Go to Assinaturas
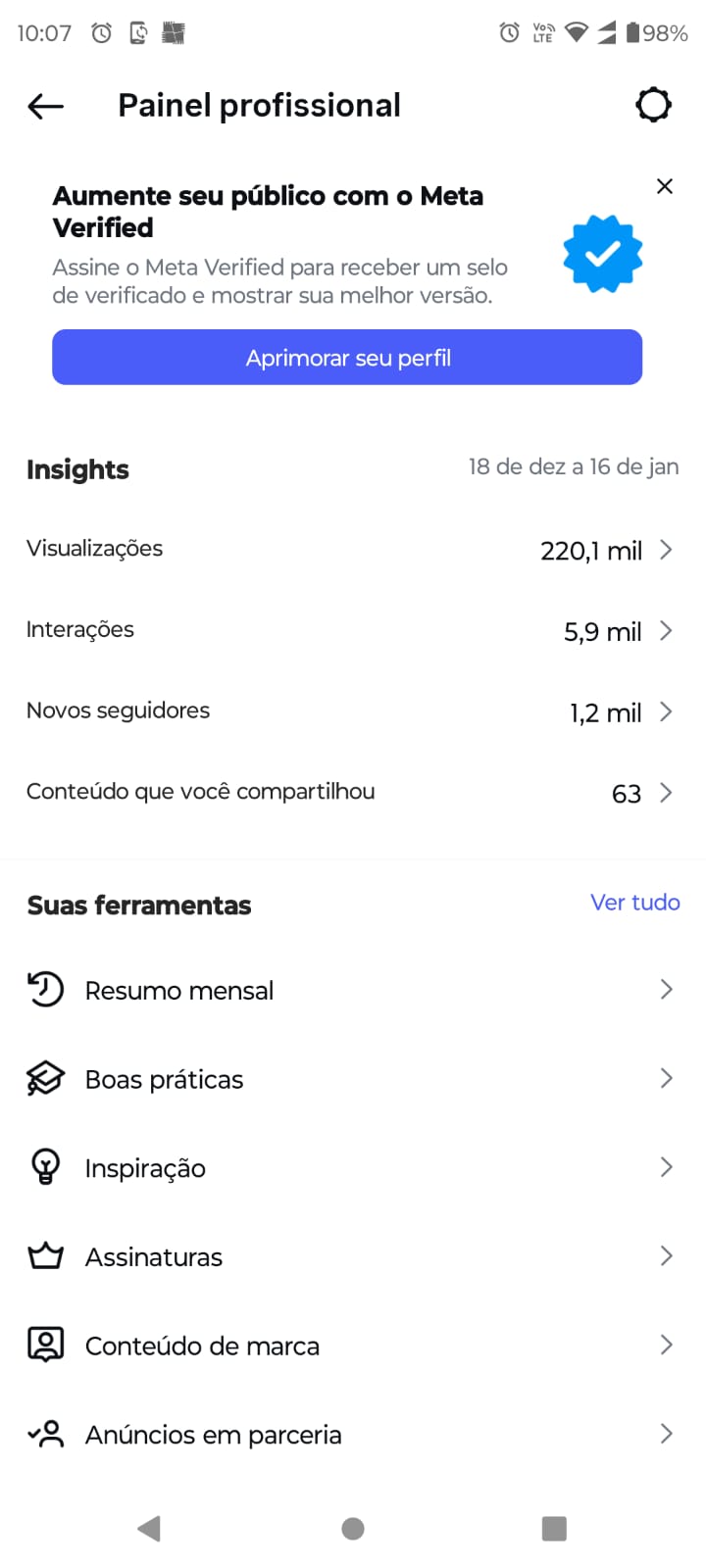 [x=353, y=1256]
